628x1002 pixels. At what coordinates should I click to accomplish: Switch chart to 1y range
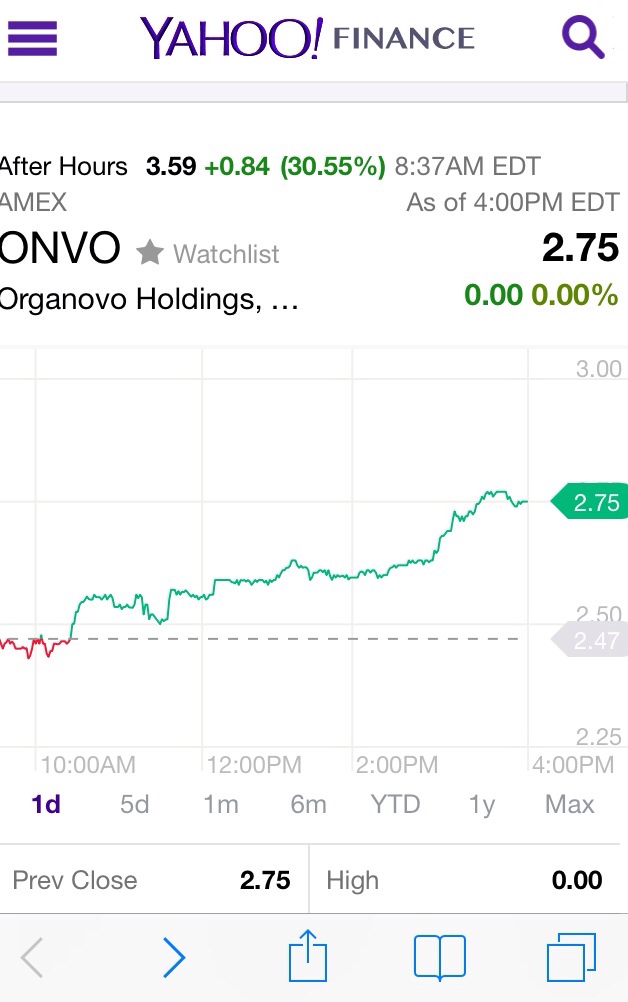click(482, 804)
